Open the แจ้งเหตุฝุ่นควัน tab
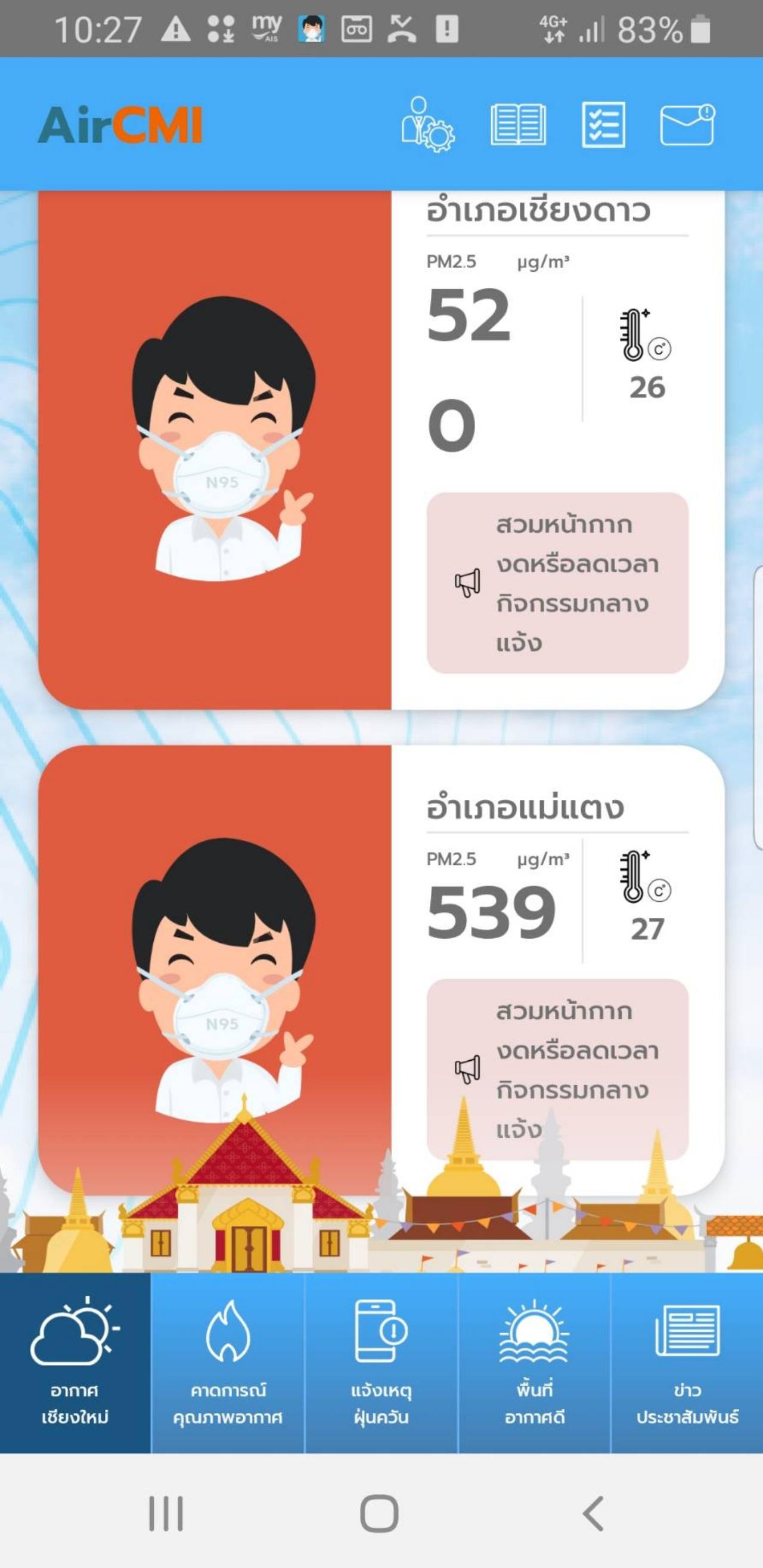Screen dimensions: 763x1568 [381, 1362]
